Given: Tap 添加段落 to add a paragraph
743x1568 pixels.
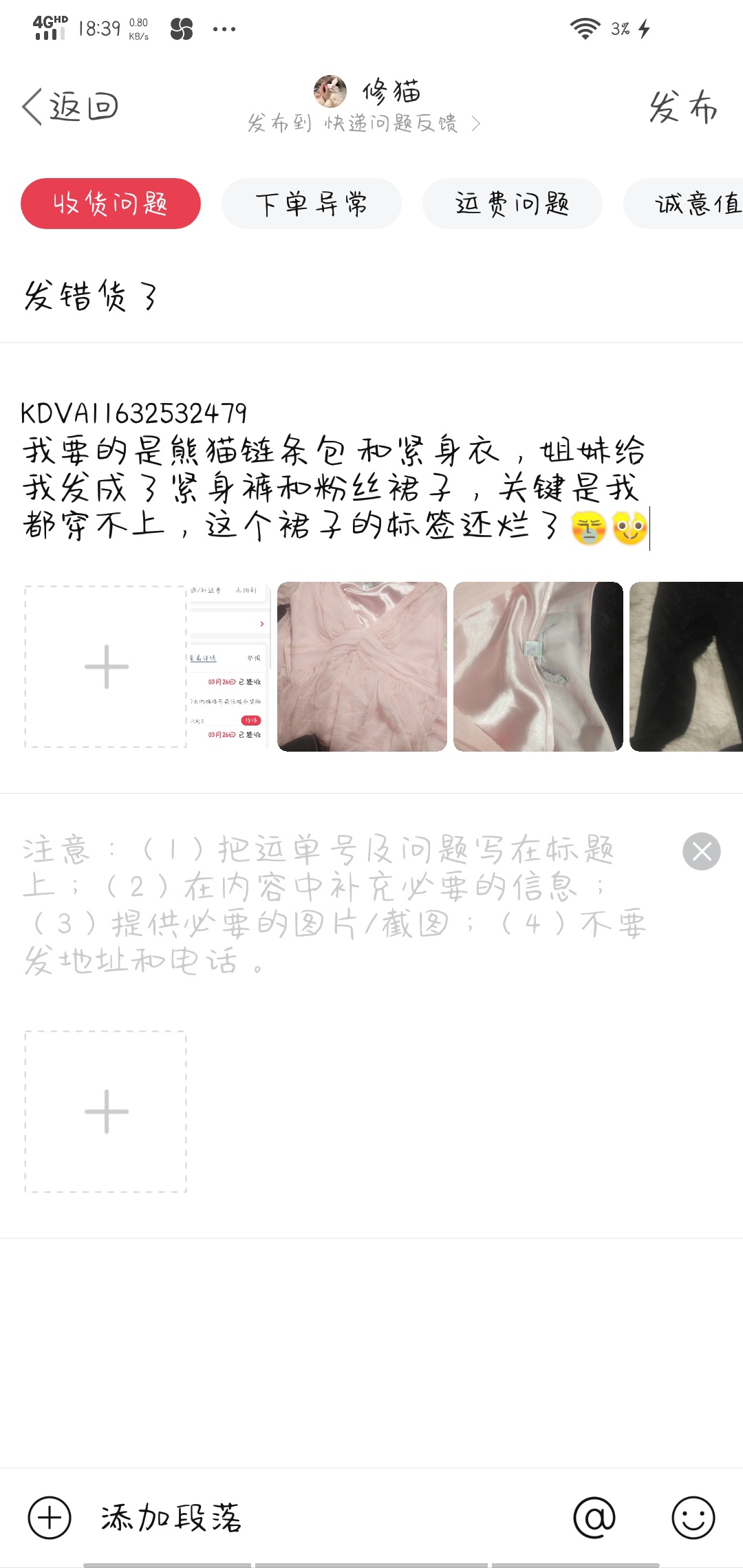Looking at the screenshot, I should coord(135,1518).
